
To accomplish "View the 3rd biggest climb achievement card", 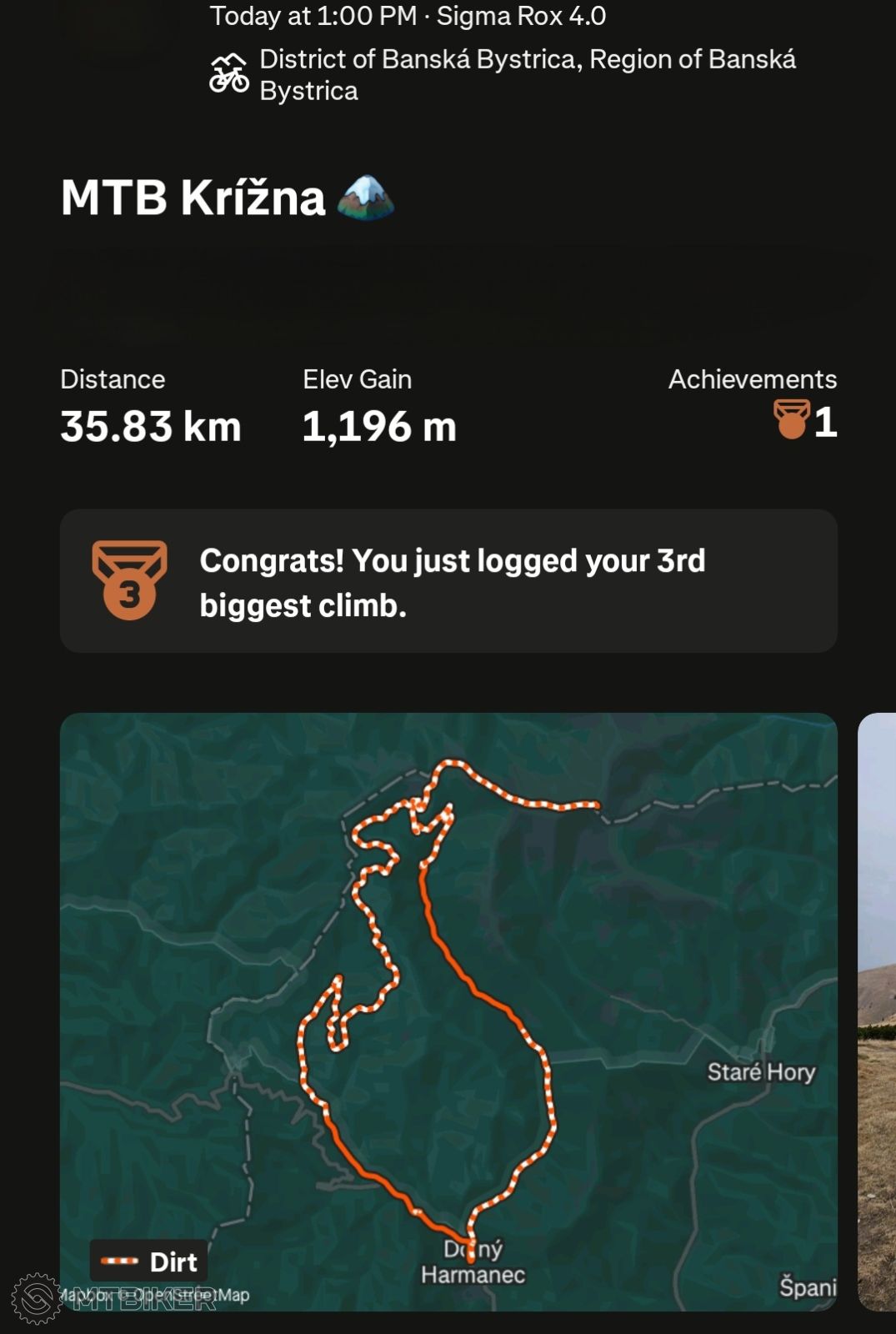I will point(448,581).
